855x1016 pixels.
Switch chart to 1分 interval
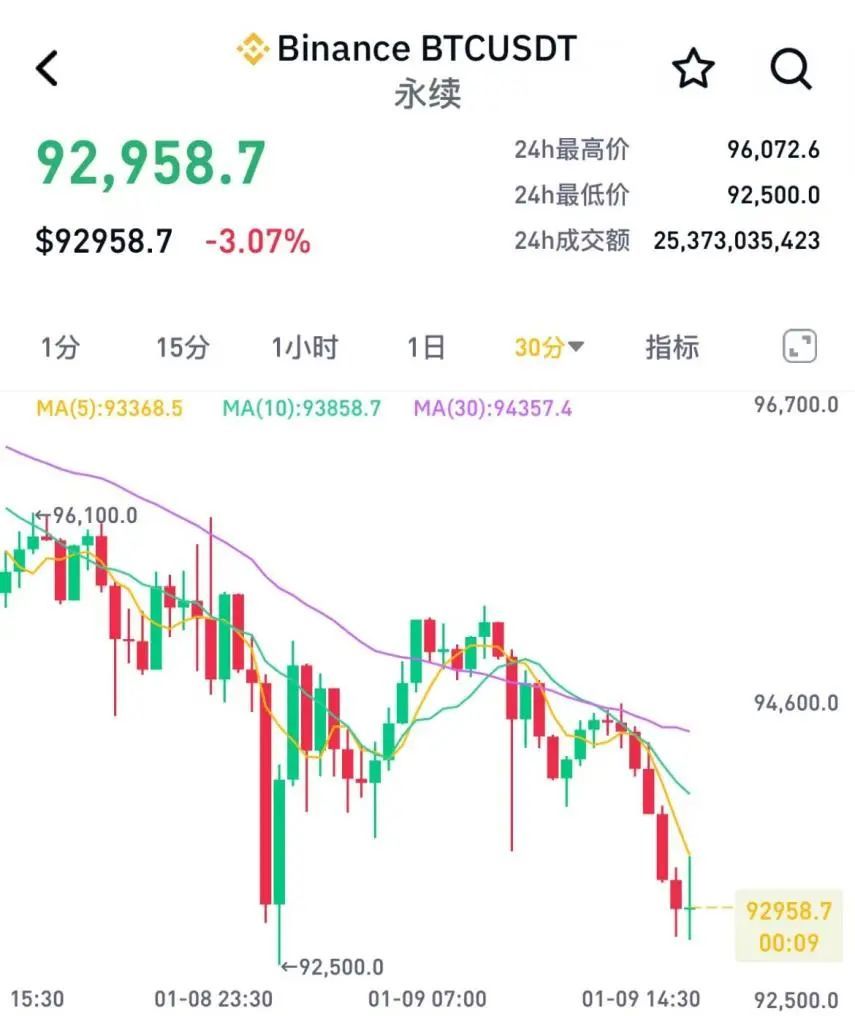pyautogui.click(x=59, y=348)
